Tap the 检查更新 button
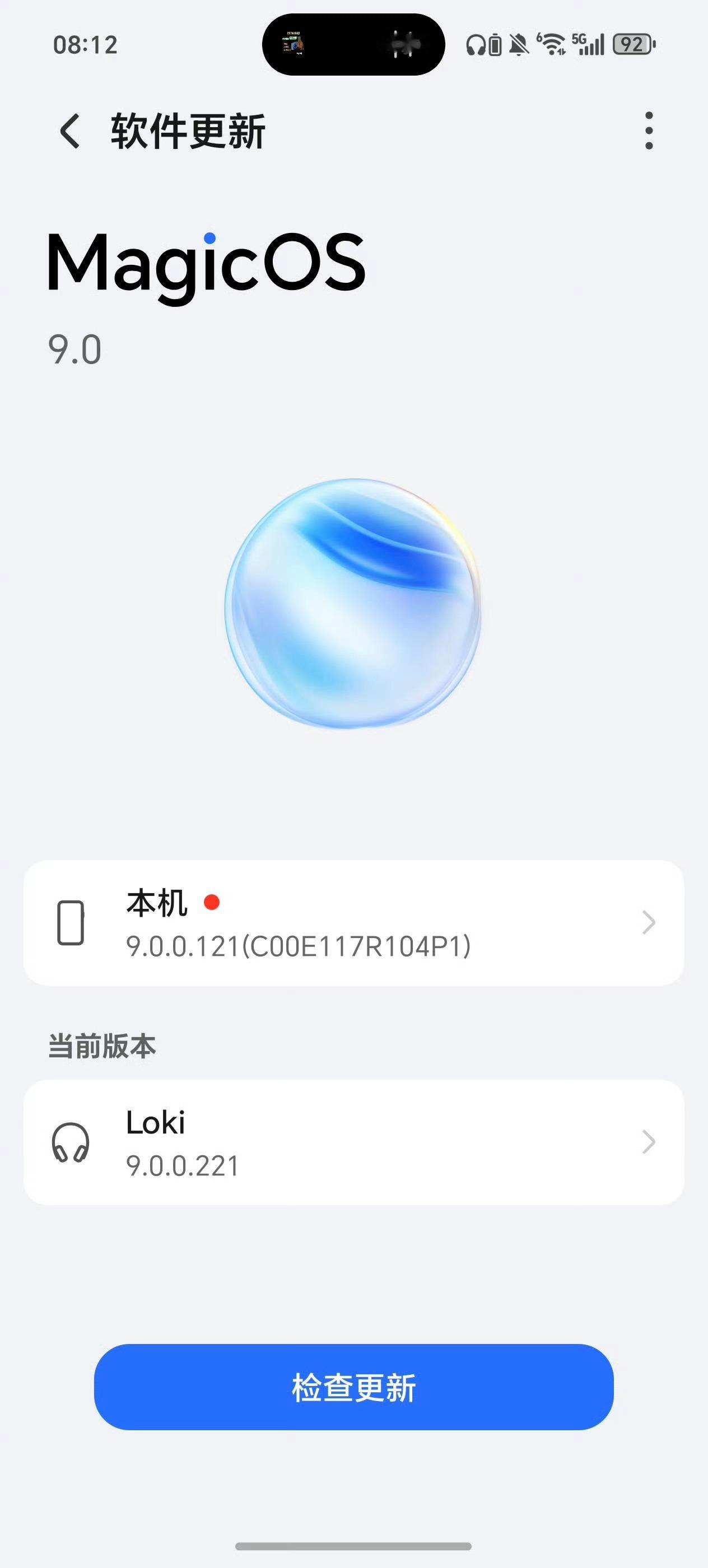Viewport: 708px width, 1568px height. coord(353,1387)
